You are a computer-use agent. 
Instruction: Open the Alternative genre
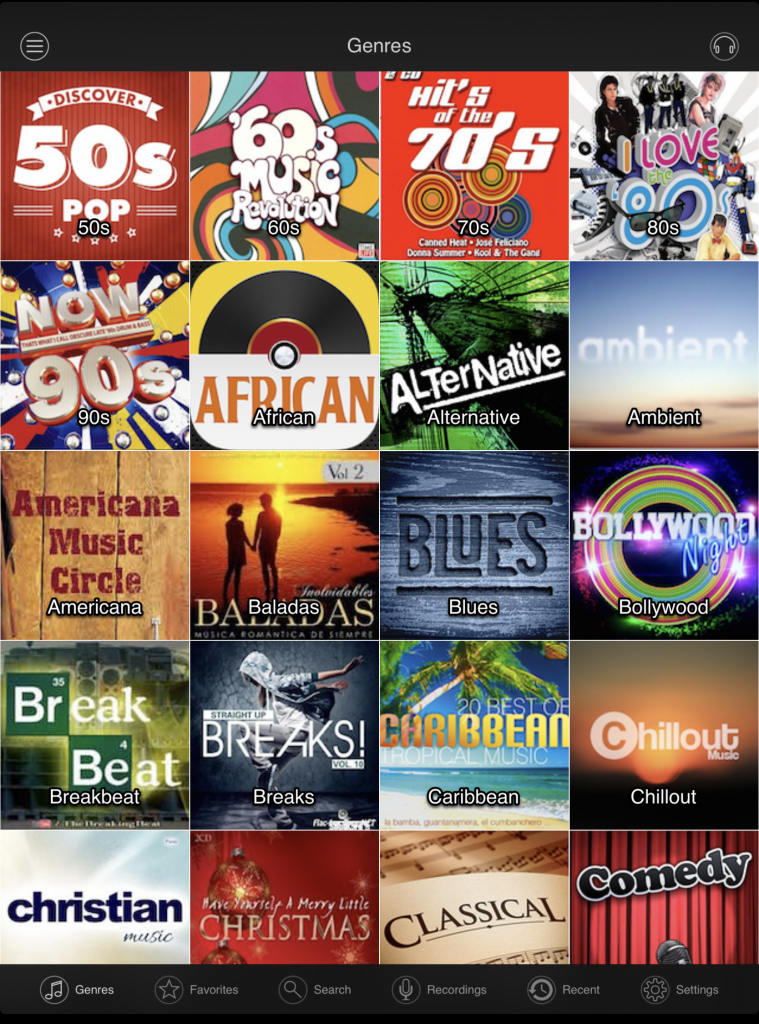(474, 355)
